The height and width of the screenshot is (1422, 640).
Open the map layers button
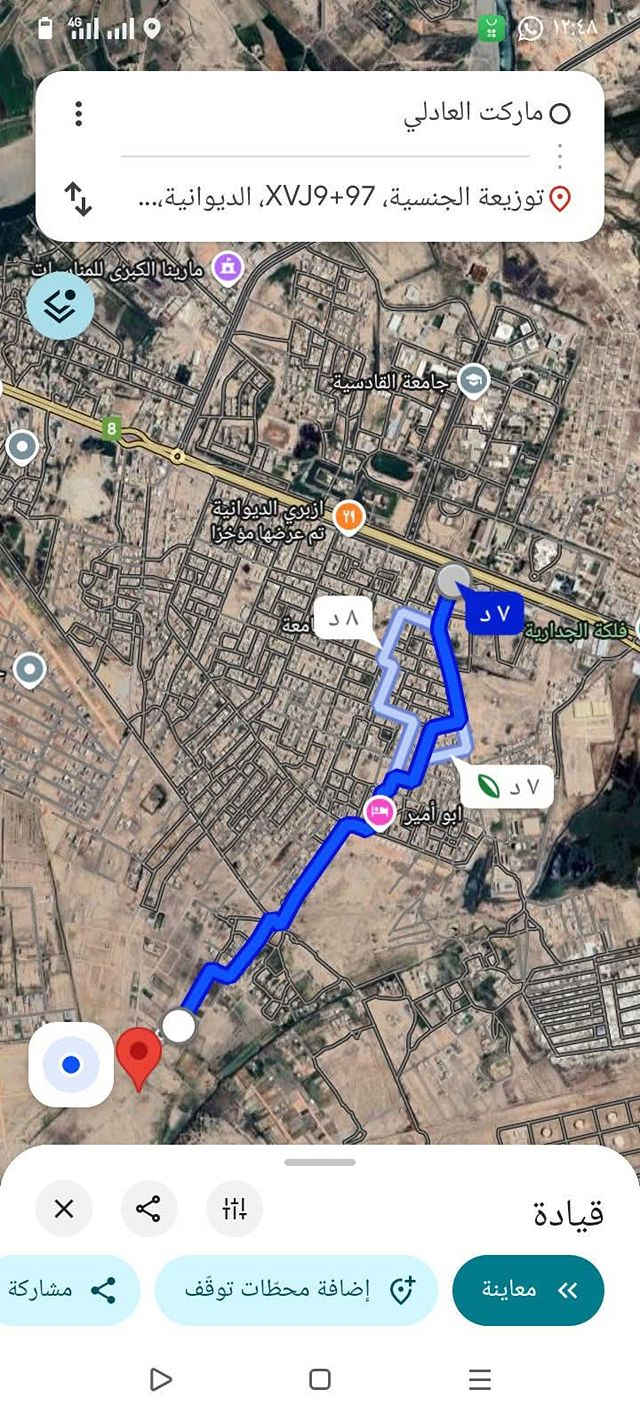pyautogui.click(x=61, y=306)
